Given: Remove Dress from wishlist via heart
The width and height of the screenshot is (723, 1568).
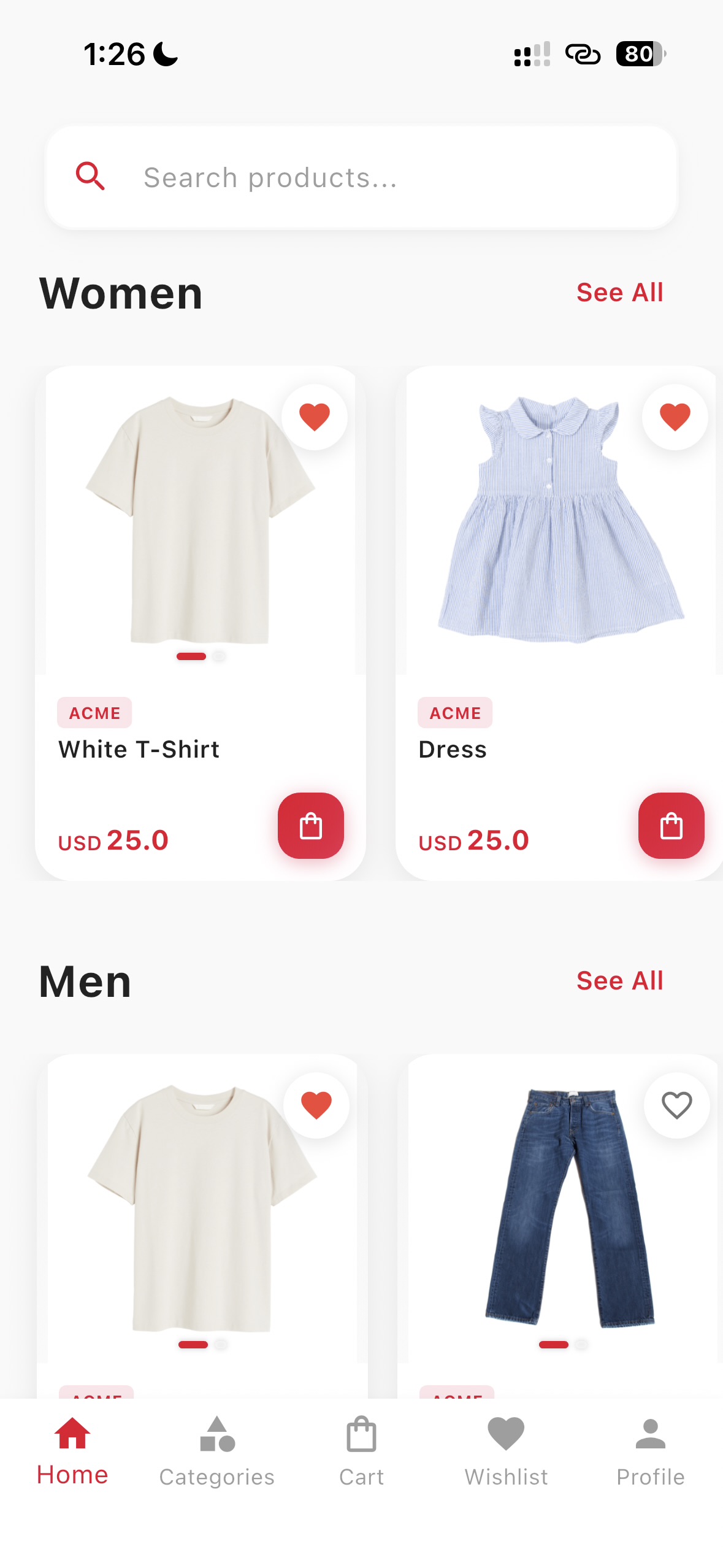Looking at the screenshot, I should click(x=675, y=417).
